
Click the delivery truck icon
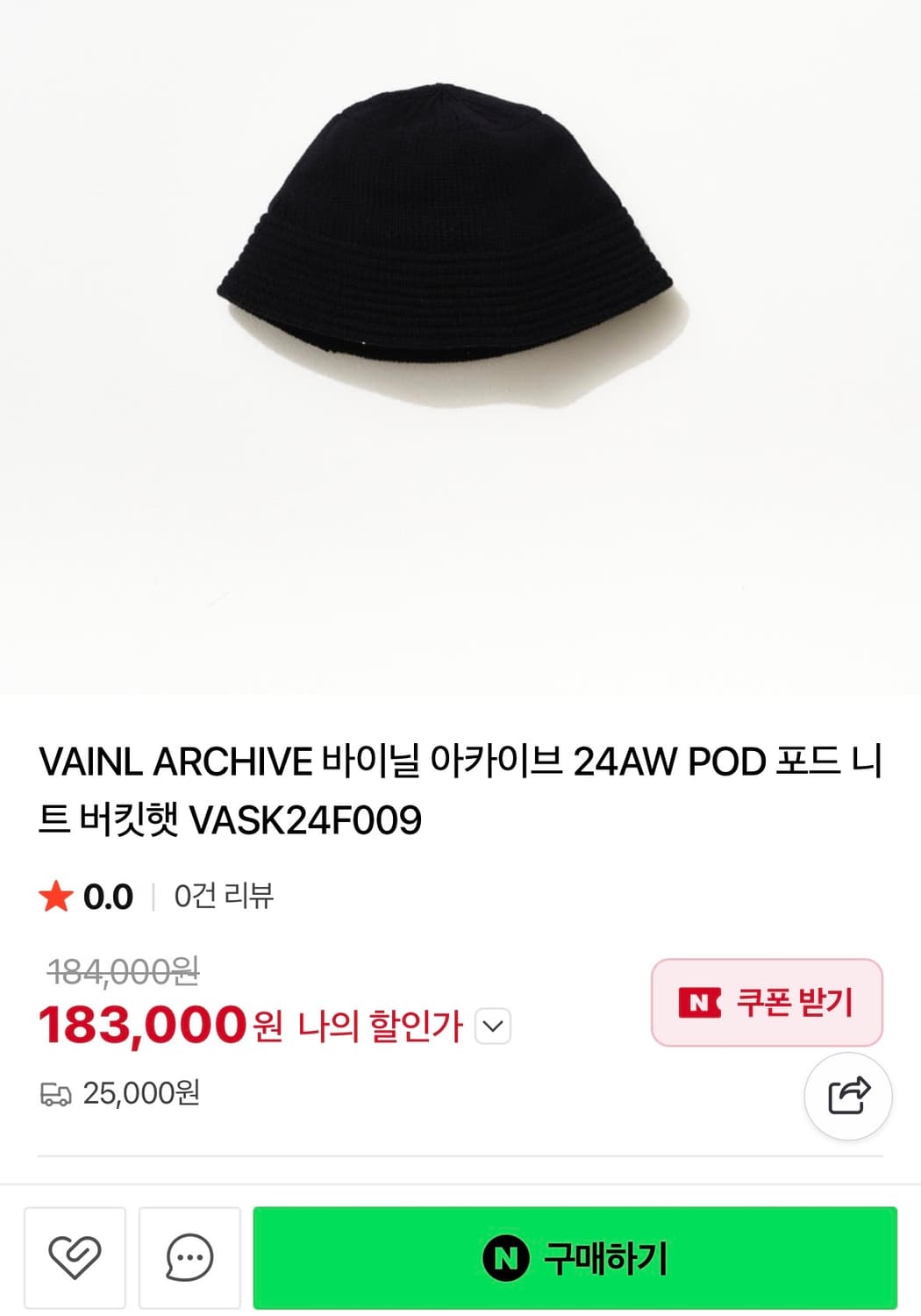click(x=56, y=1094)
